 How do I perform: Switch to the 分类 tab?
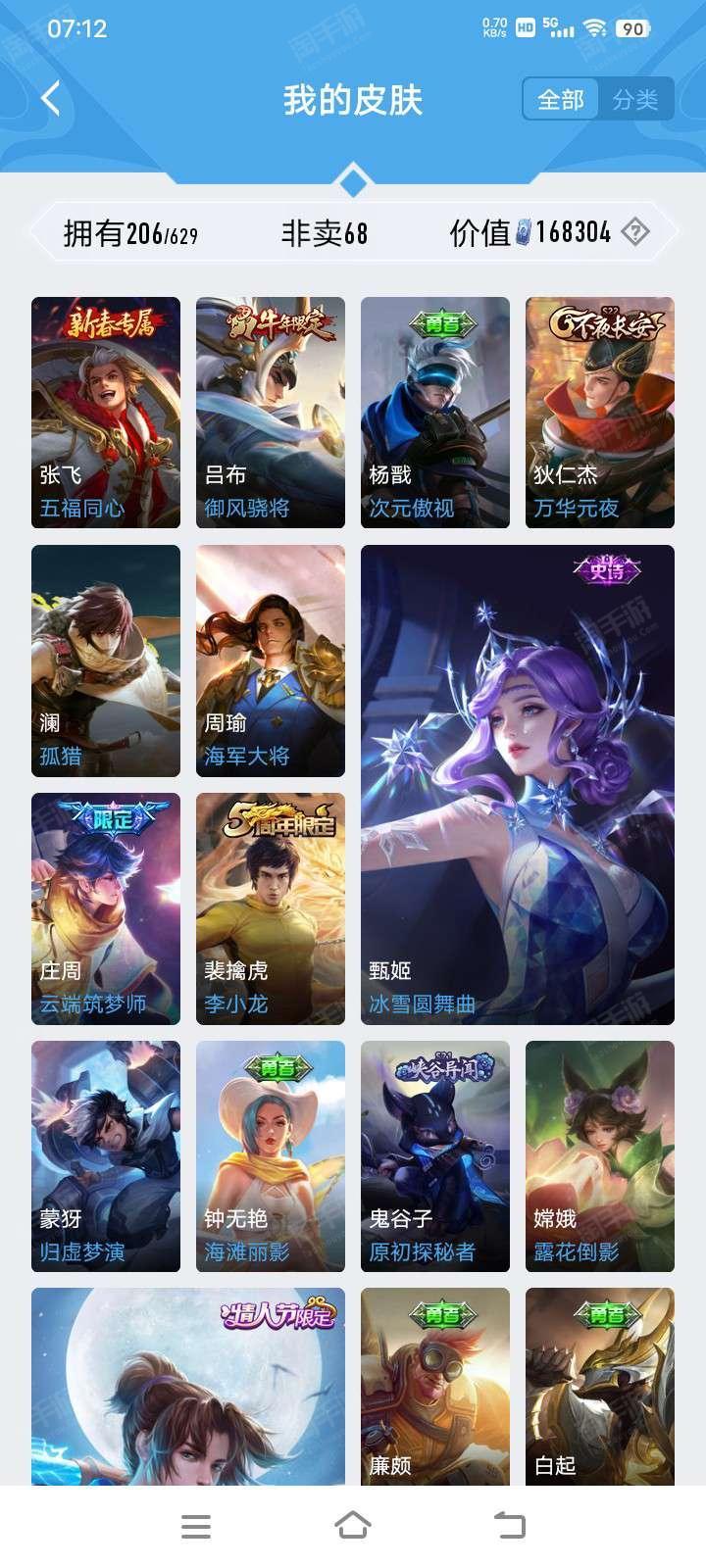(x=635, y=100)
